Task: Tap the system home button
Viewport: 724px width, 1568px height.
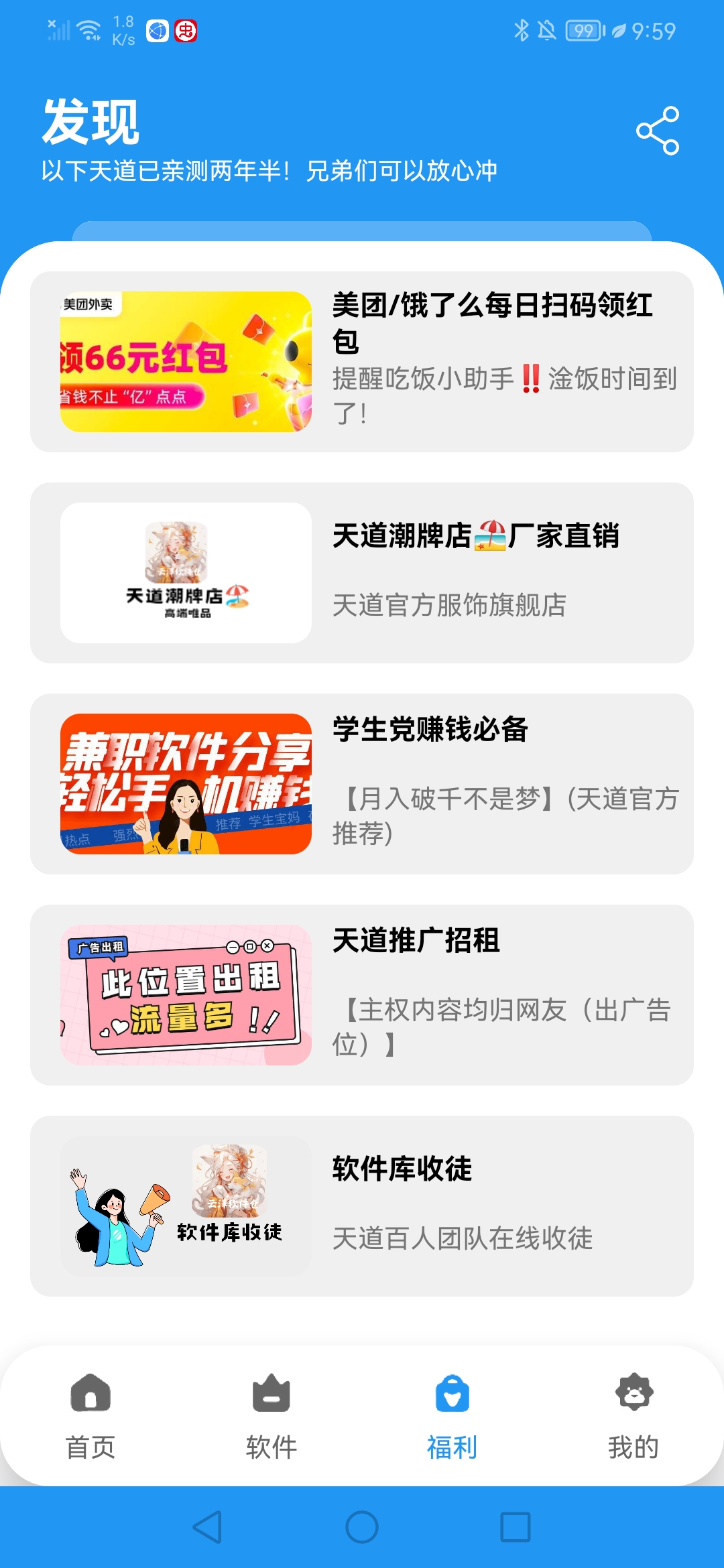Action: (362, 1528)
